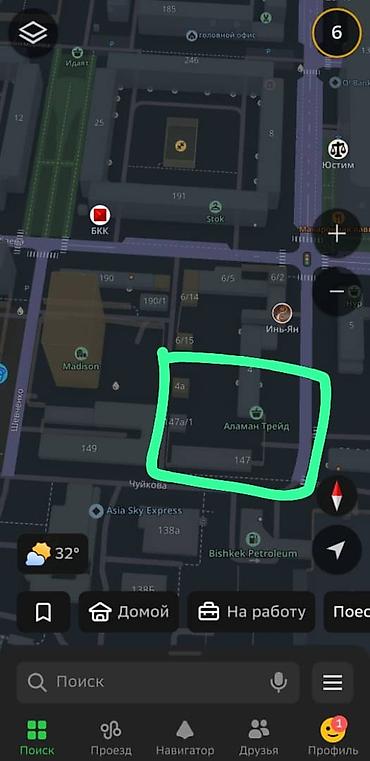Image resolution: width=370 pixels, height=761 pixels.
Task: Open saved places bookmark button
Action: tap(44, 612)
